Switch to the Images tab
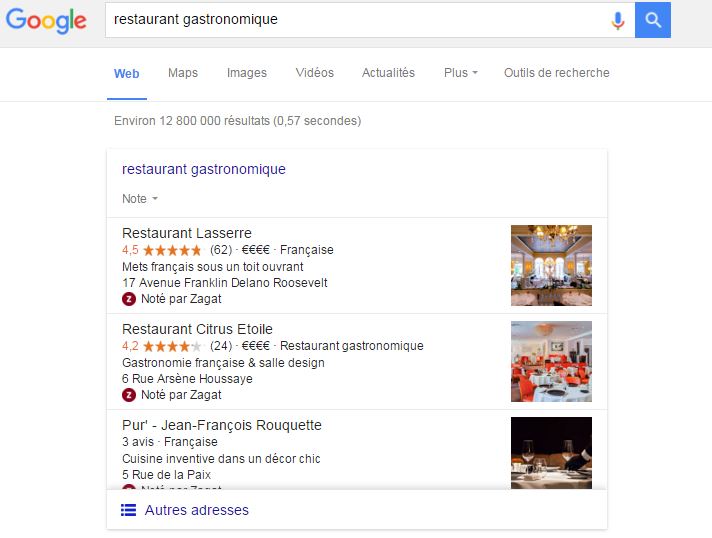 pos(247,73)
